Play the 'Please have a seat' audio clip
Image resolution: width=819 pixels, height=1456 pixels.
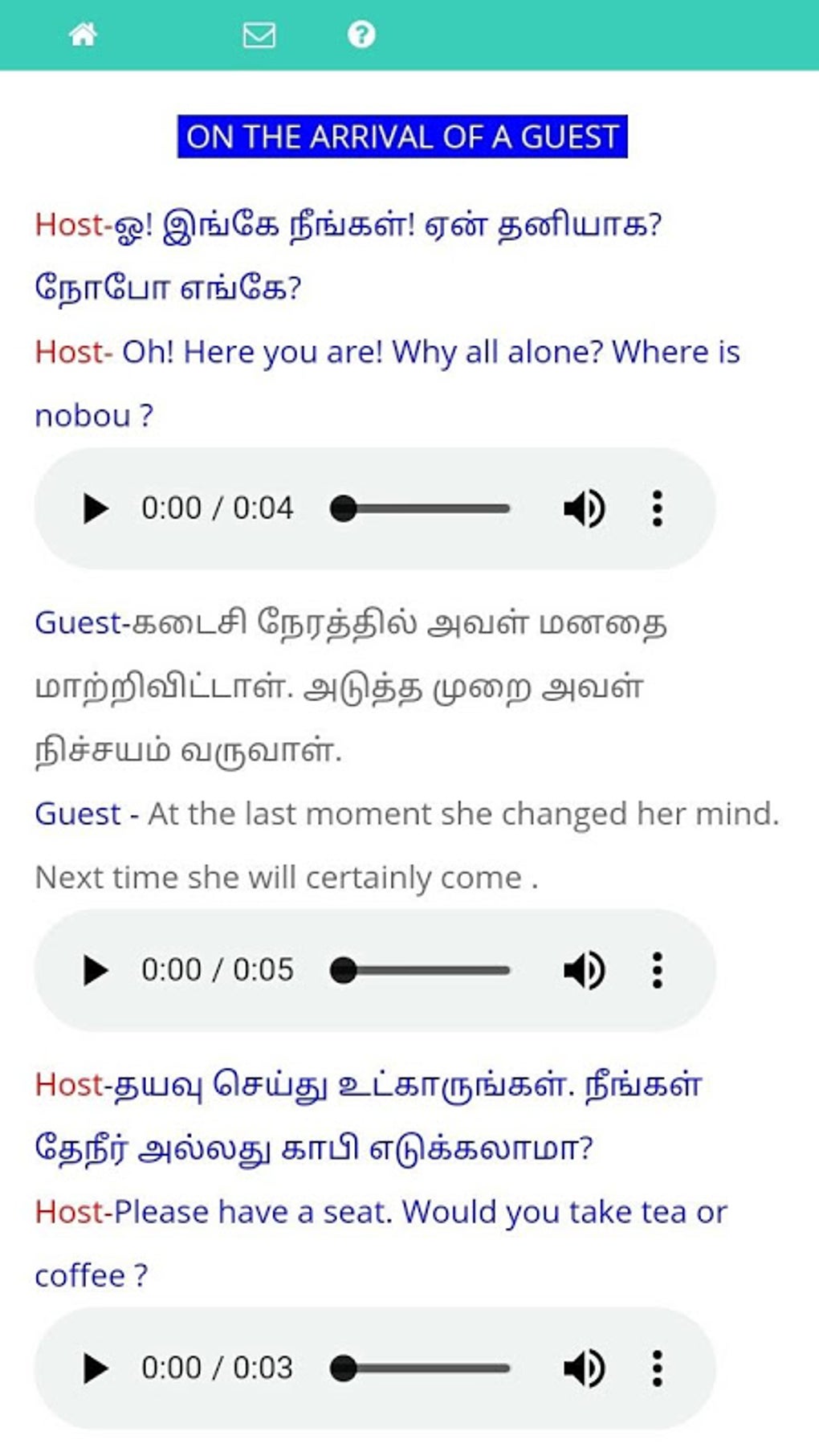tap(96, 1368)
